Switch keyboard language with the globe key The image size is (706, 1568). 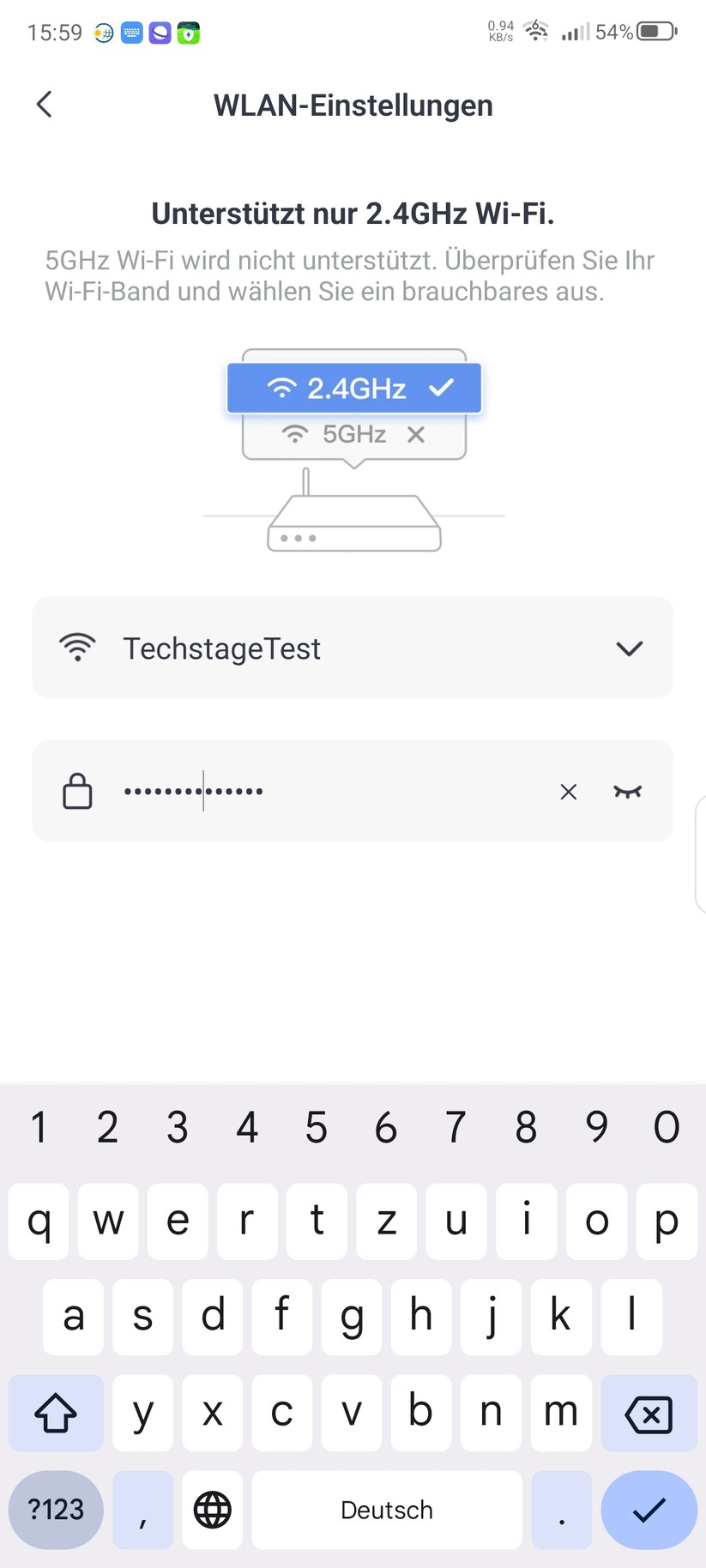(x=212, y=1510)
